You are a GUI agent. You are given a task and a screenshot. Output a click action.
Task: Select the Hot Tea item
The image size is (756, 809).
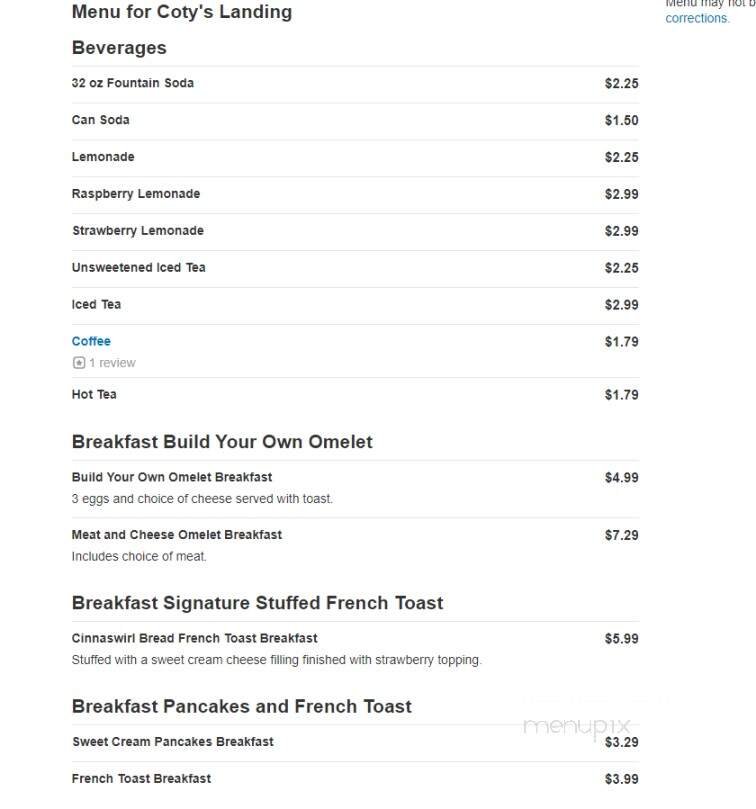point(95,394)
